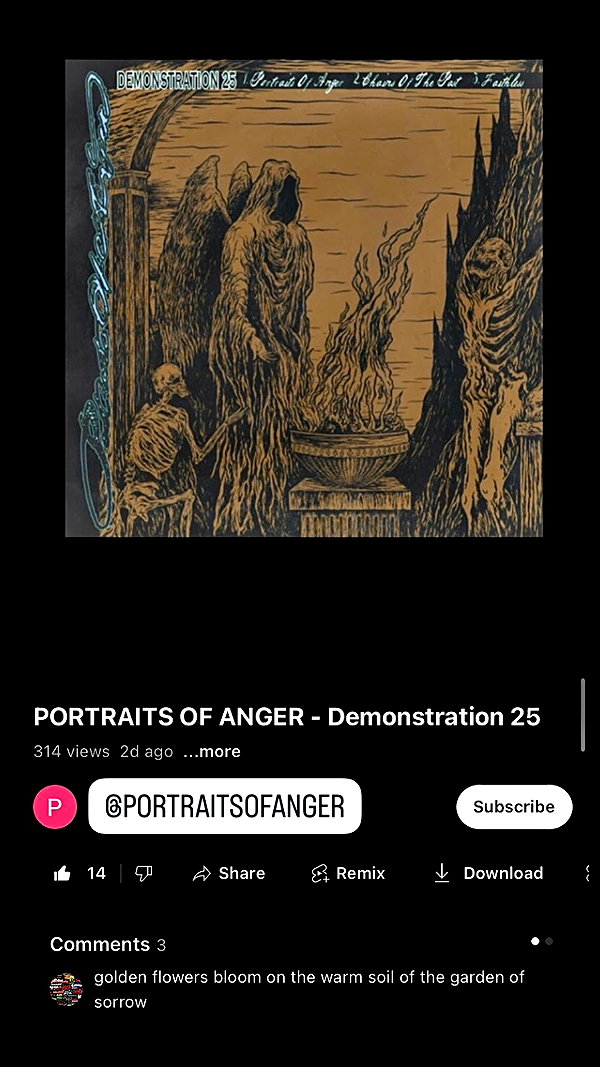This screenshot has height=1067, width=600.
Task: Dislike this video
Action: click(144, 873)
